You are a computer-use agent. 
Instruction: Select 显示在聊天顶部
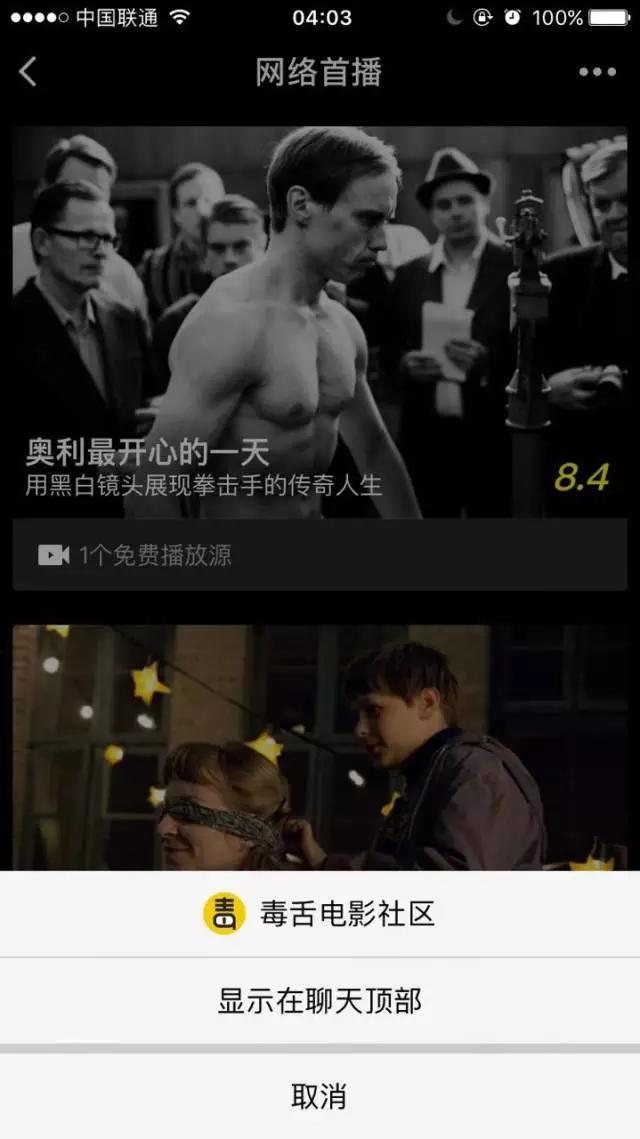(x=319, y=1001)
